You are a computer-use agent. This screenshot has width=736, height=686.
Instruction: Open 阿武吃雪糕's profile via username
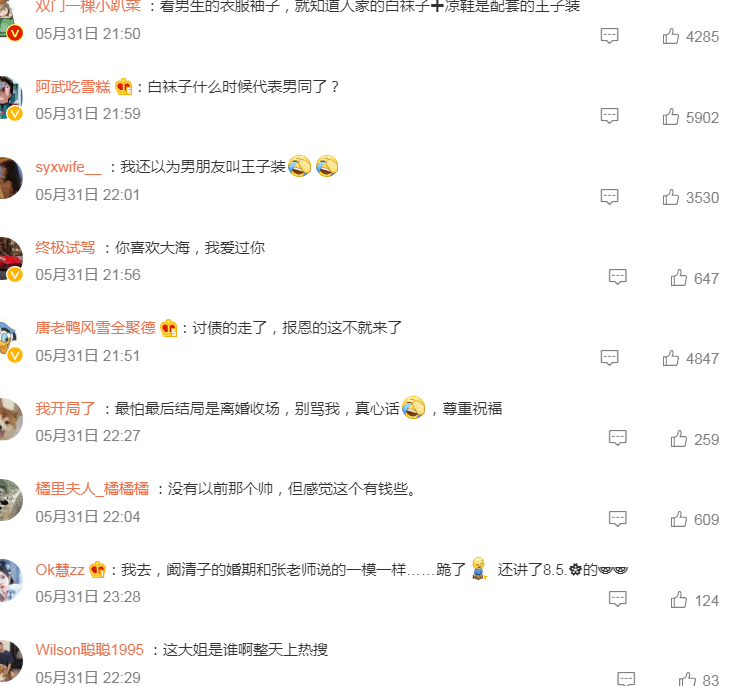pyautogui.click(x=73, y=87)
